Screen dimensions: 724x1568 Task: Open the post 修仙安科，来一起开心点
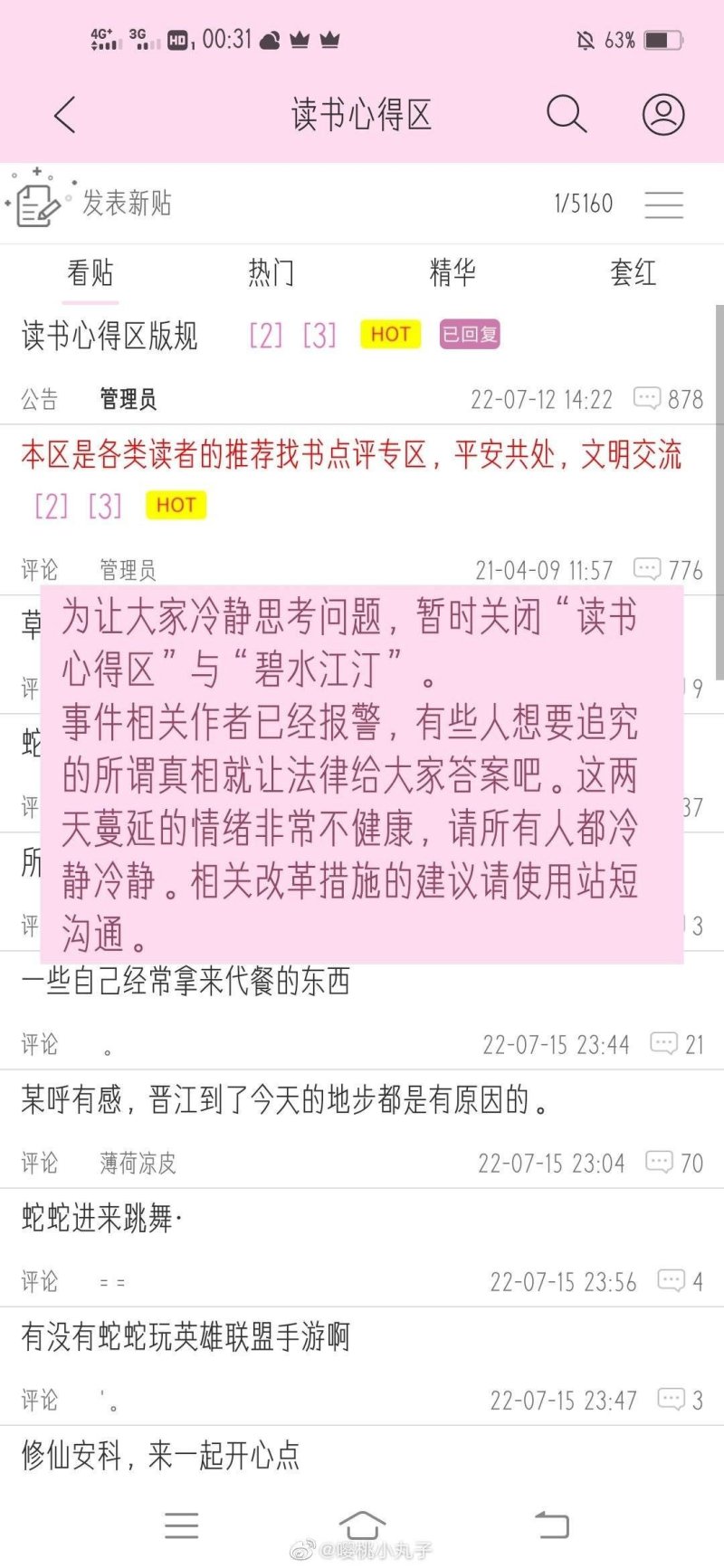point(160,1456)
